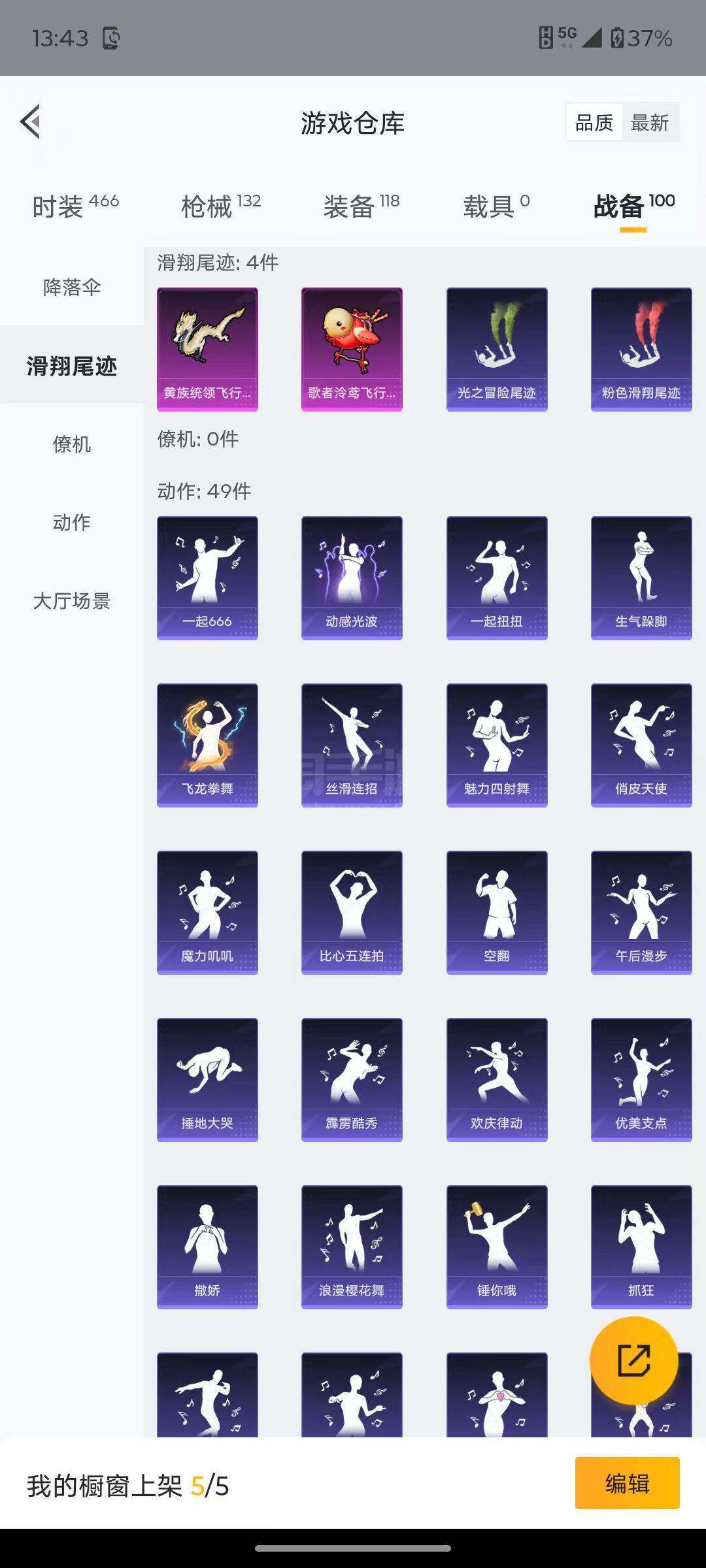This screenshot has width=706, height=1568.
Task: Sort by 最新
Action: point(649,122)
